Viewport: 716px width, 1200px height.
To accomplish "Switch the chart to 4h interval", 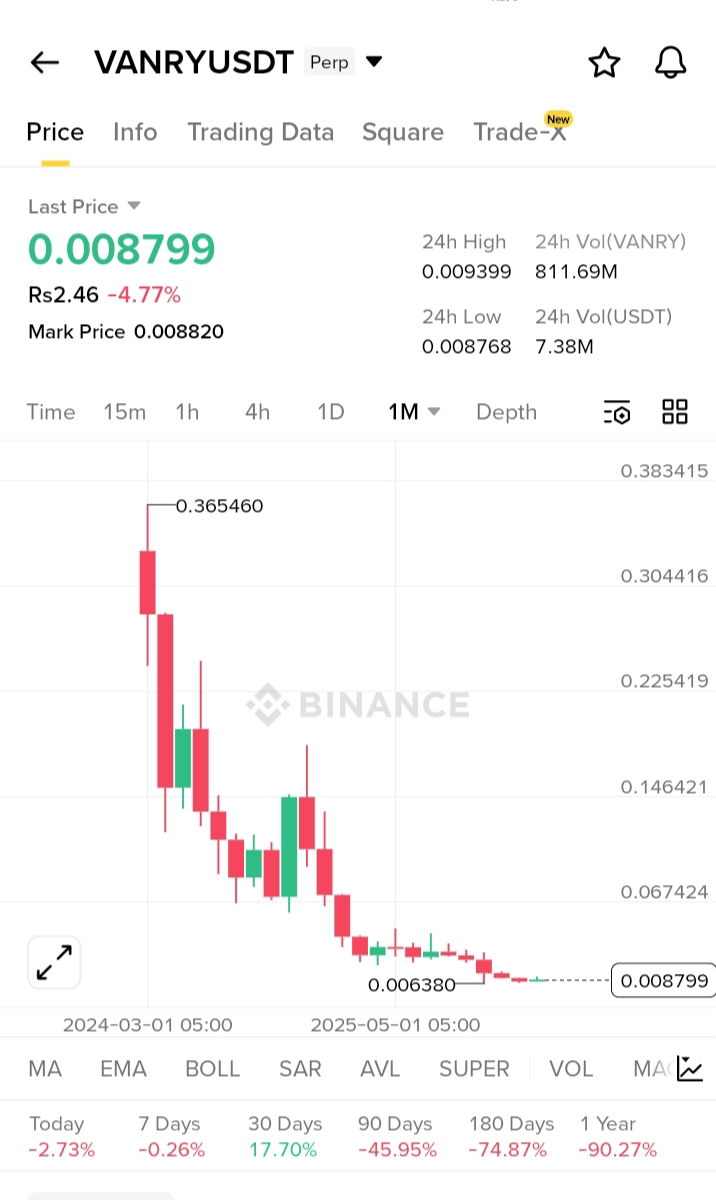I will pyautogui.click(x=257, y=412).
